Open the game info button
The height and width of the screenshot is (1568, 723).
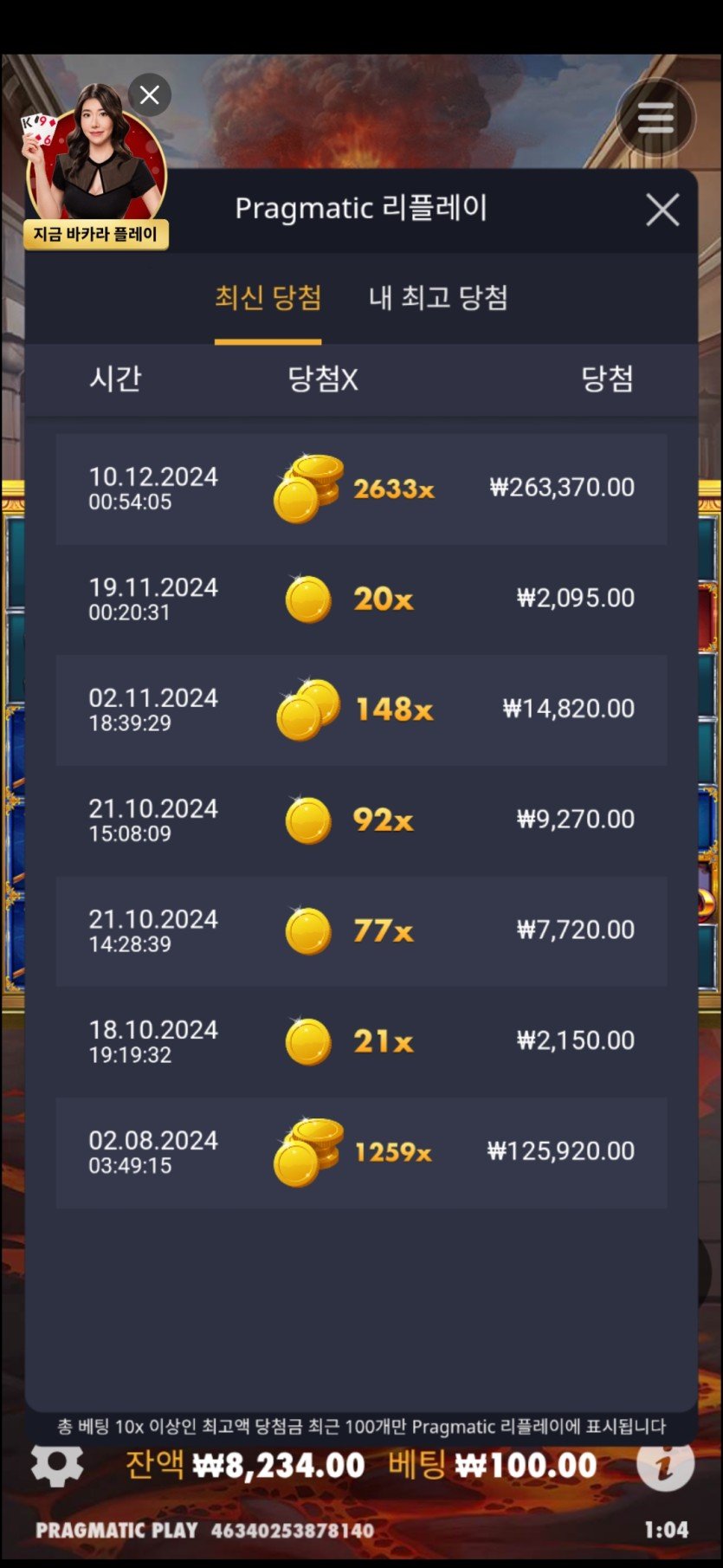[664, 1464]
